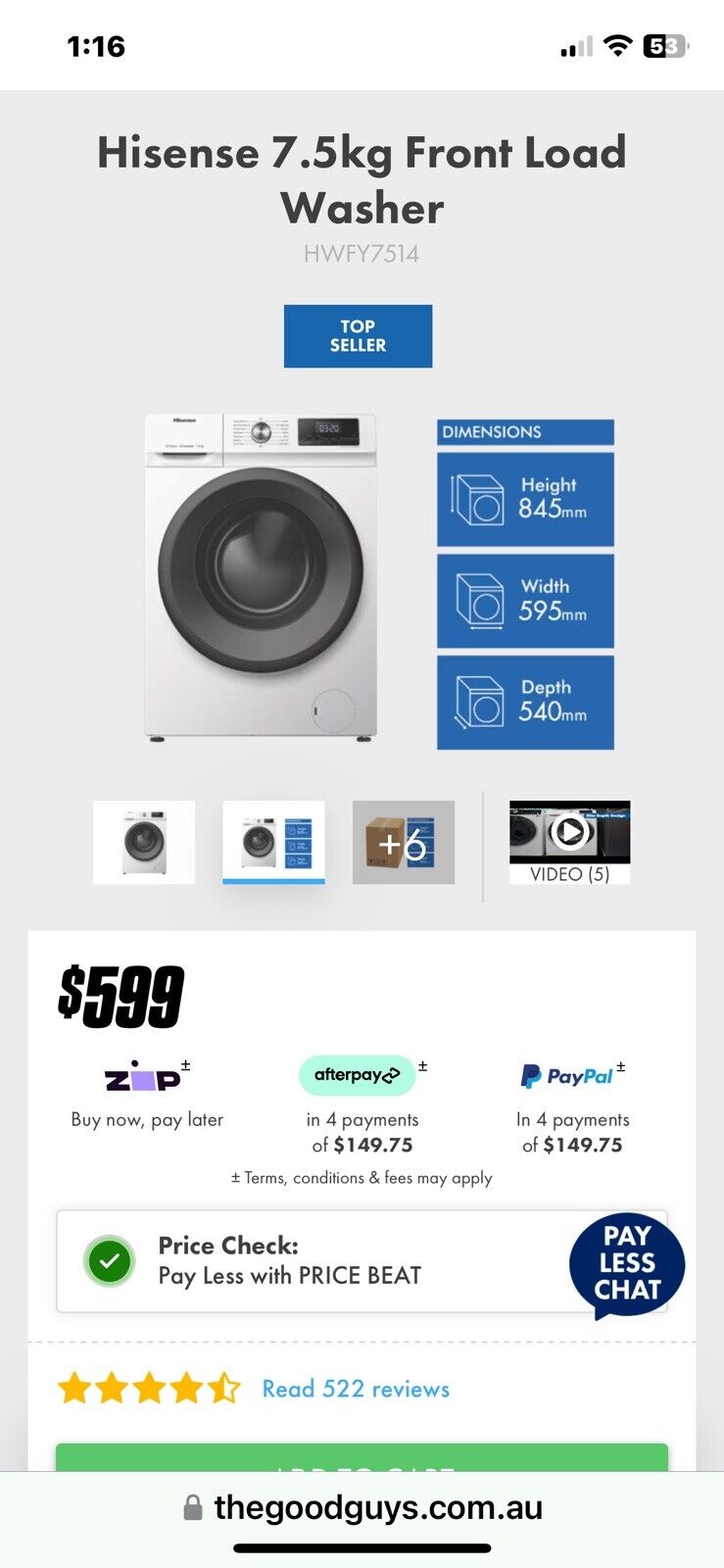This screenshot has height=1568, width=724.
Task: Read 522 reviews
Action: pos(356,1389)
